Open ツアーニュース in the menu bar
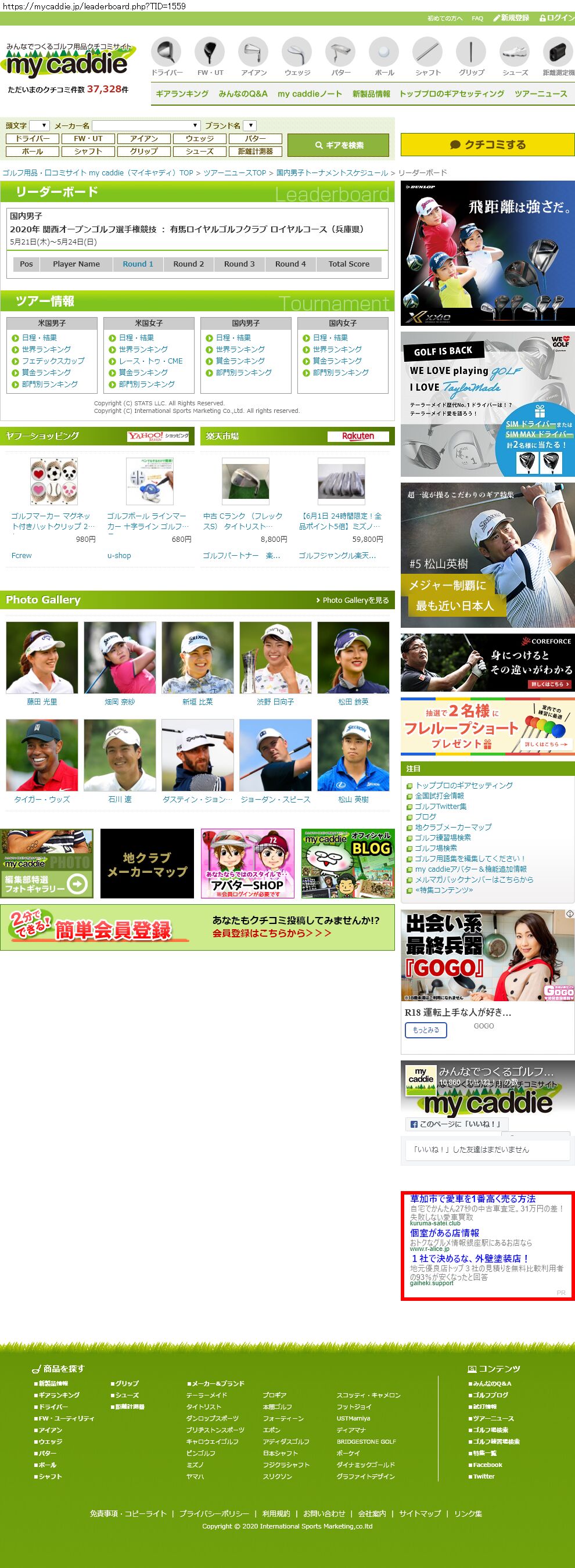 pyautogui.click(x=540, y=93)
